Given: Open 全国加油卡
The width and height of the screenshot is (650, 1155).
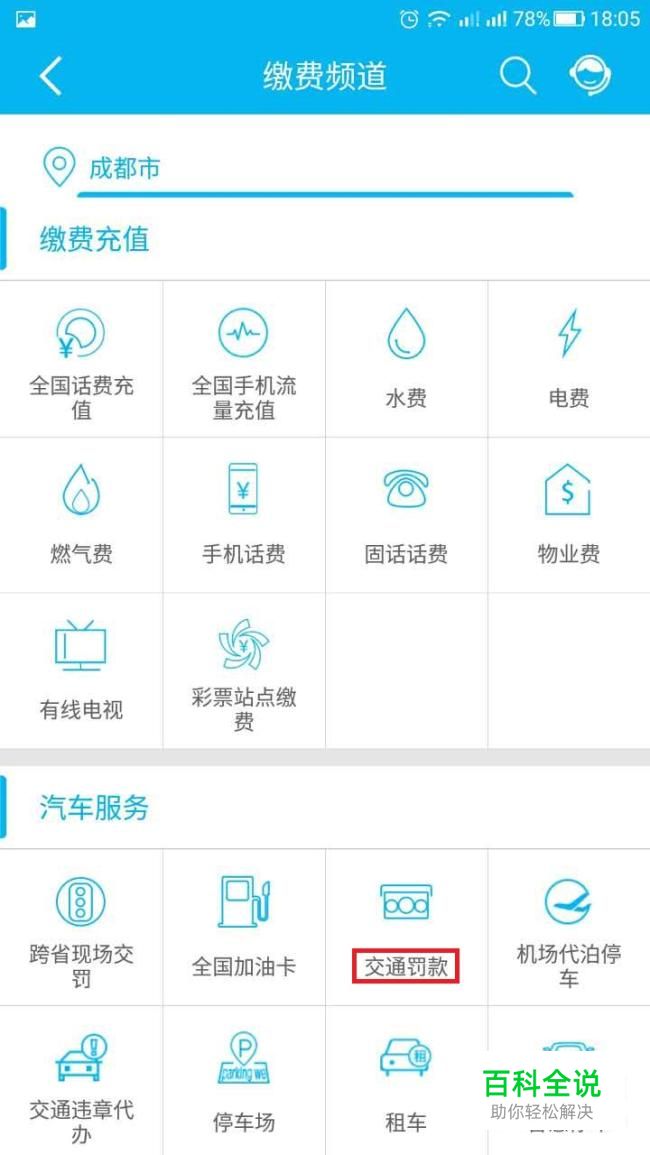Looking at the screenshot, I should [244, 927].
